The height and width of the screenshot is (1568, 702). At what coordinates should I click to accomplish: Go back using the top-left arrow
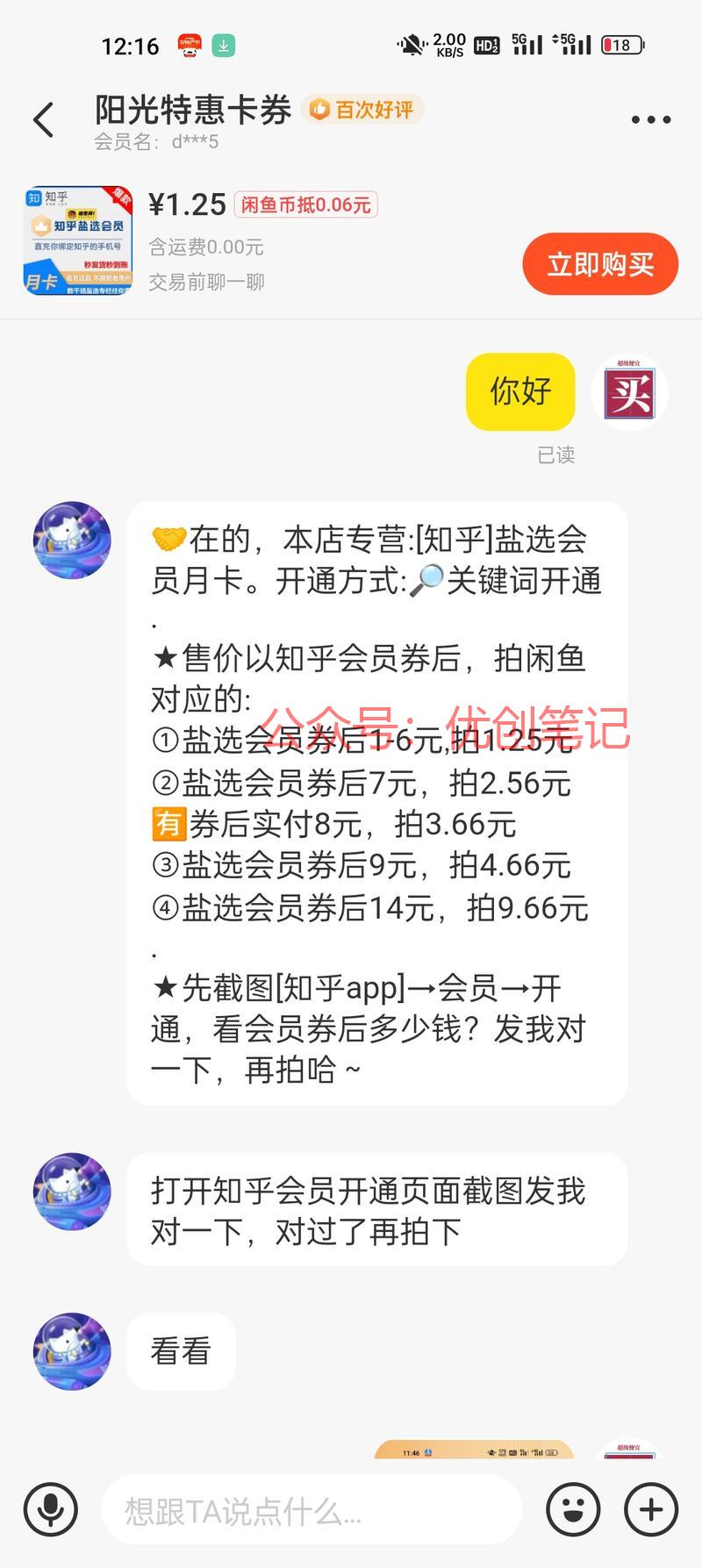coord(44,119)
